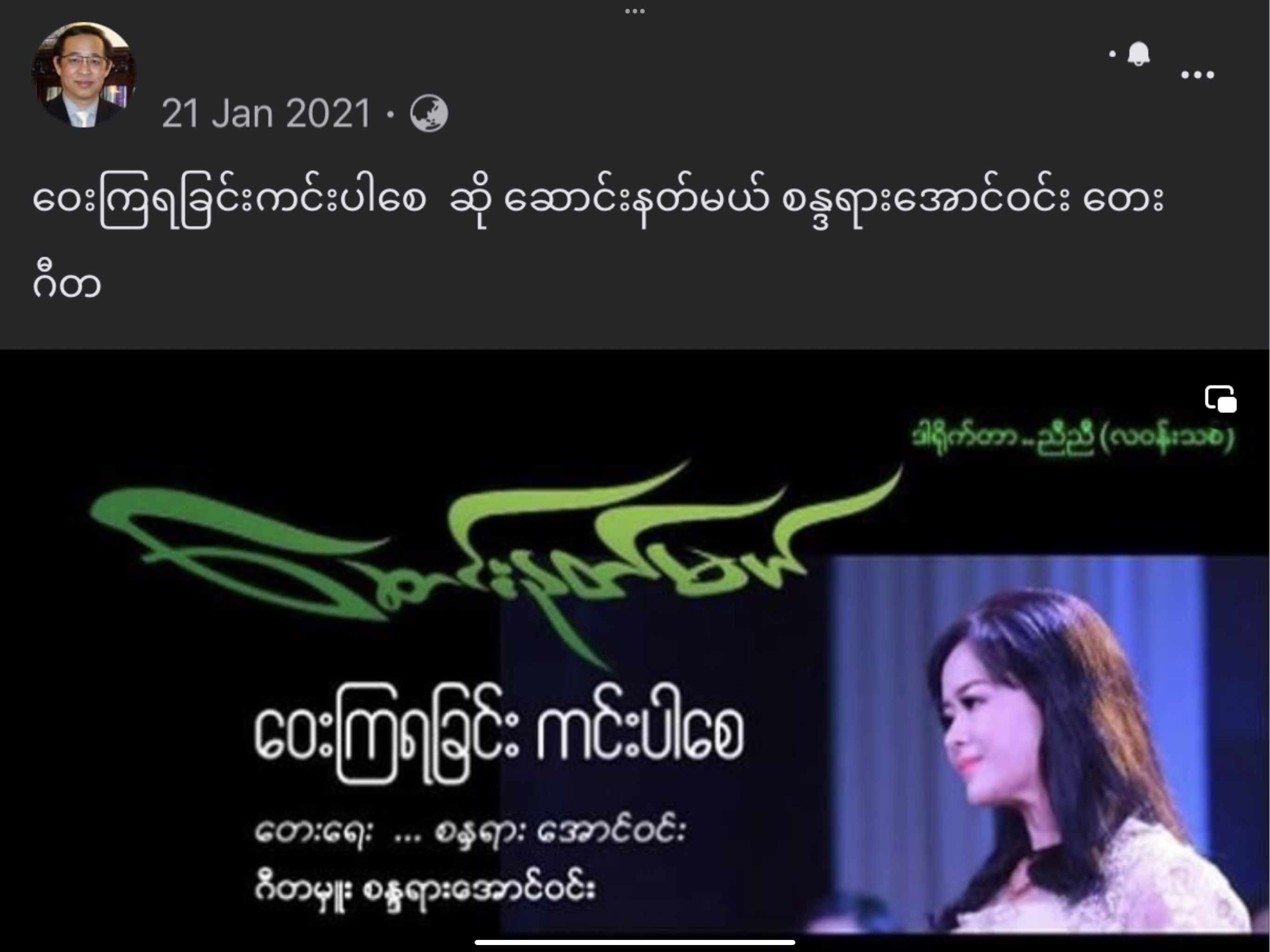Open the post author's profile picture

84,75
